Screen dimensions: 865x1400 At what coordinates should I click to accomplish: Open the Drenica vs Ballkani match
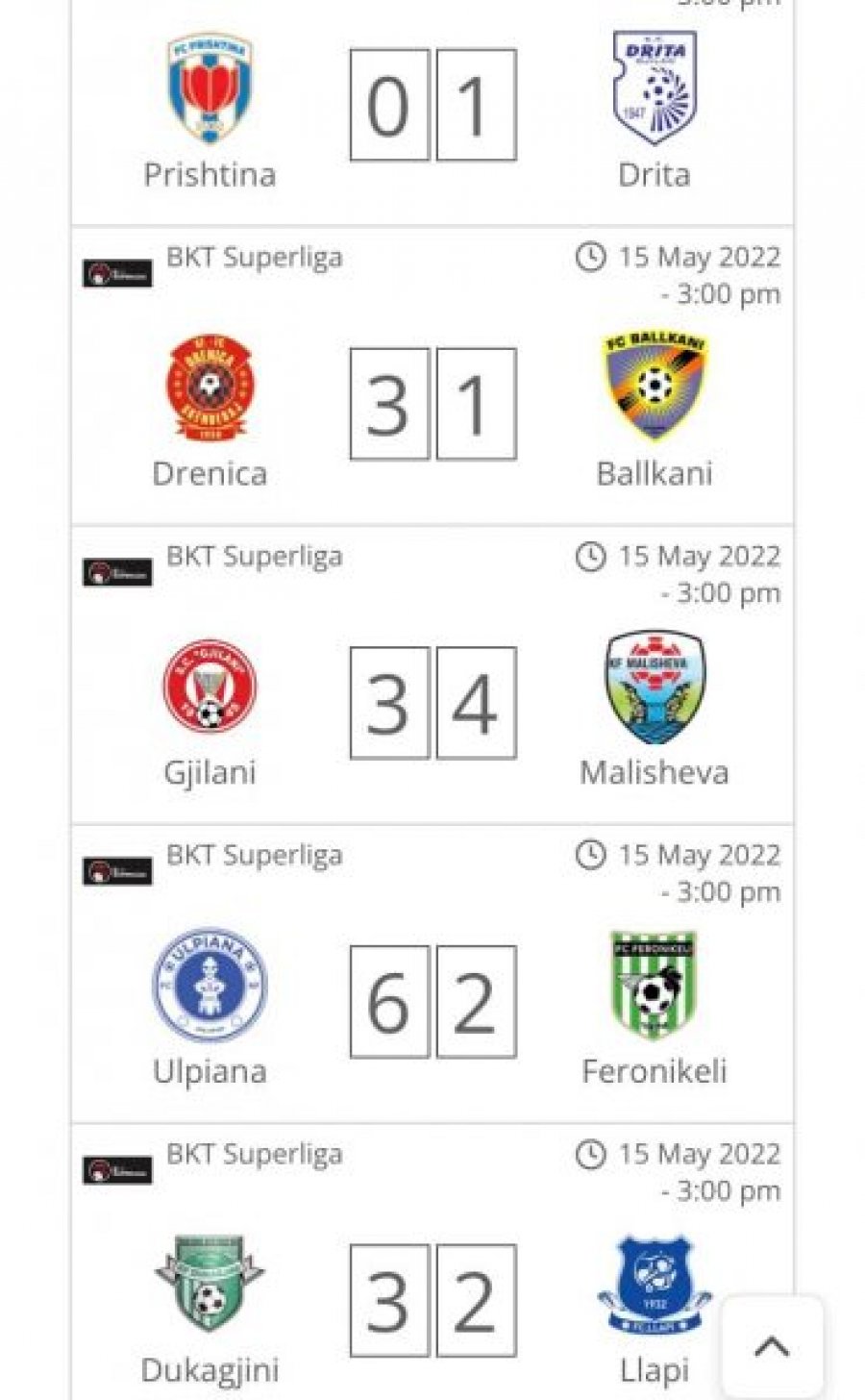pyautogui.click(x=432, y=404)
